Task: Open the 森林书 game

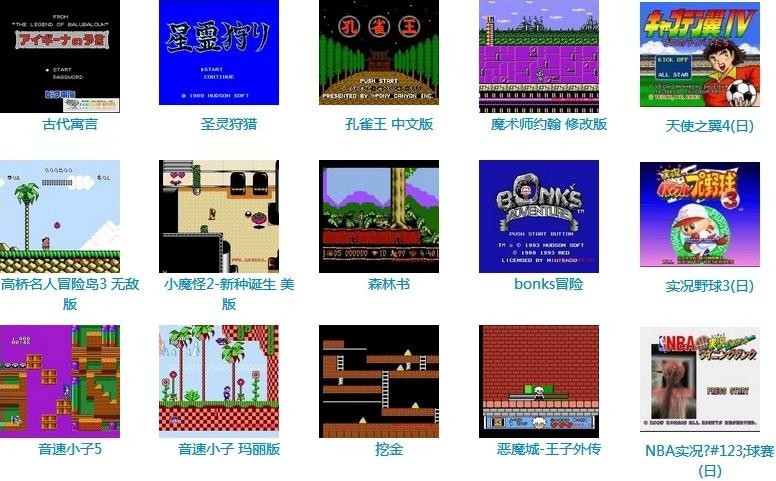Action: click(x=379, y=216)
